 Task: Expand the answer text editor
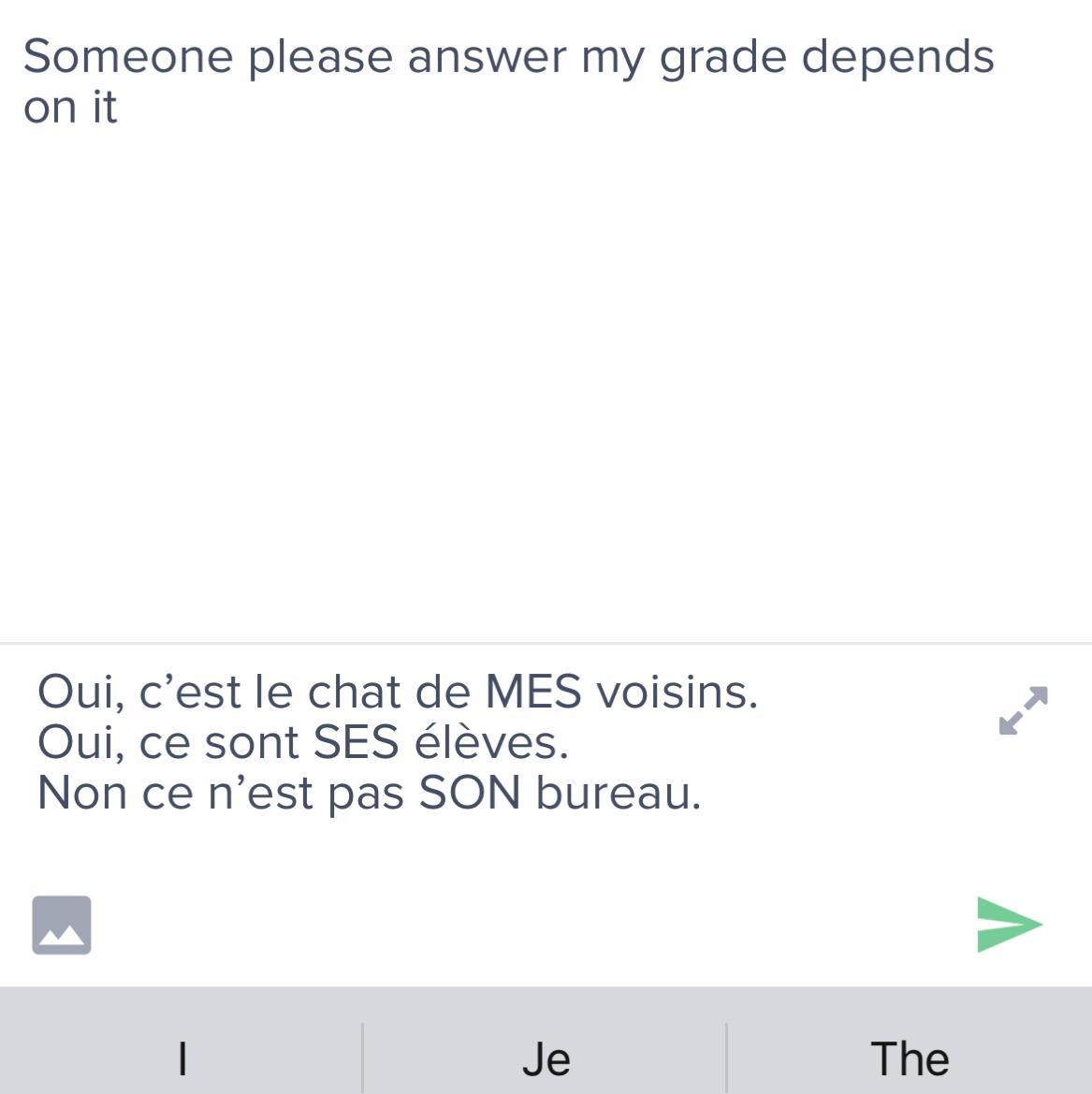1023,710
